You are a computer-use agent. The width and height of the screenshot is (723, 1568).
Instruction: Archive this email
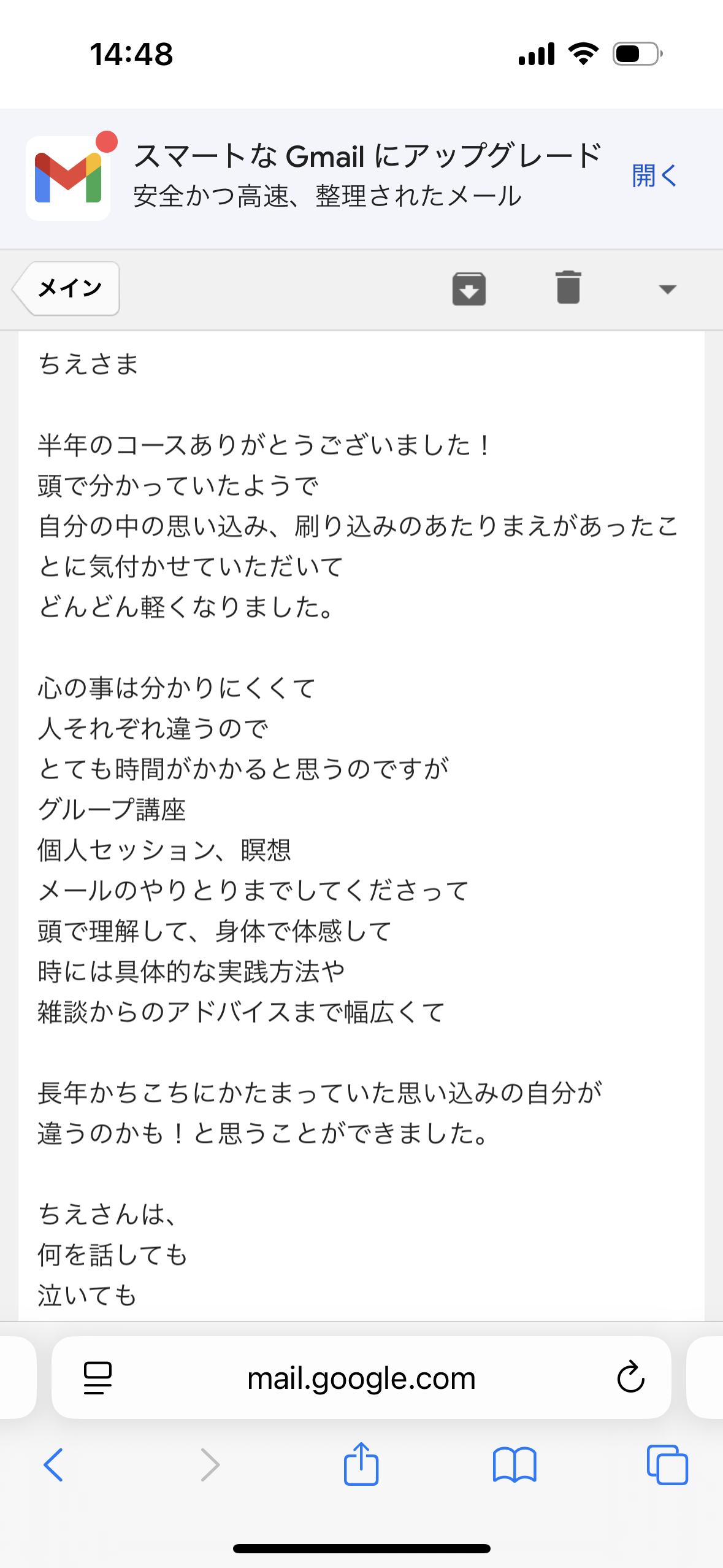469,288
